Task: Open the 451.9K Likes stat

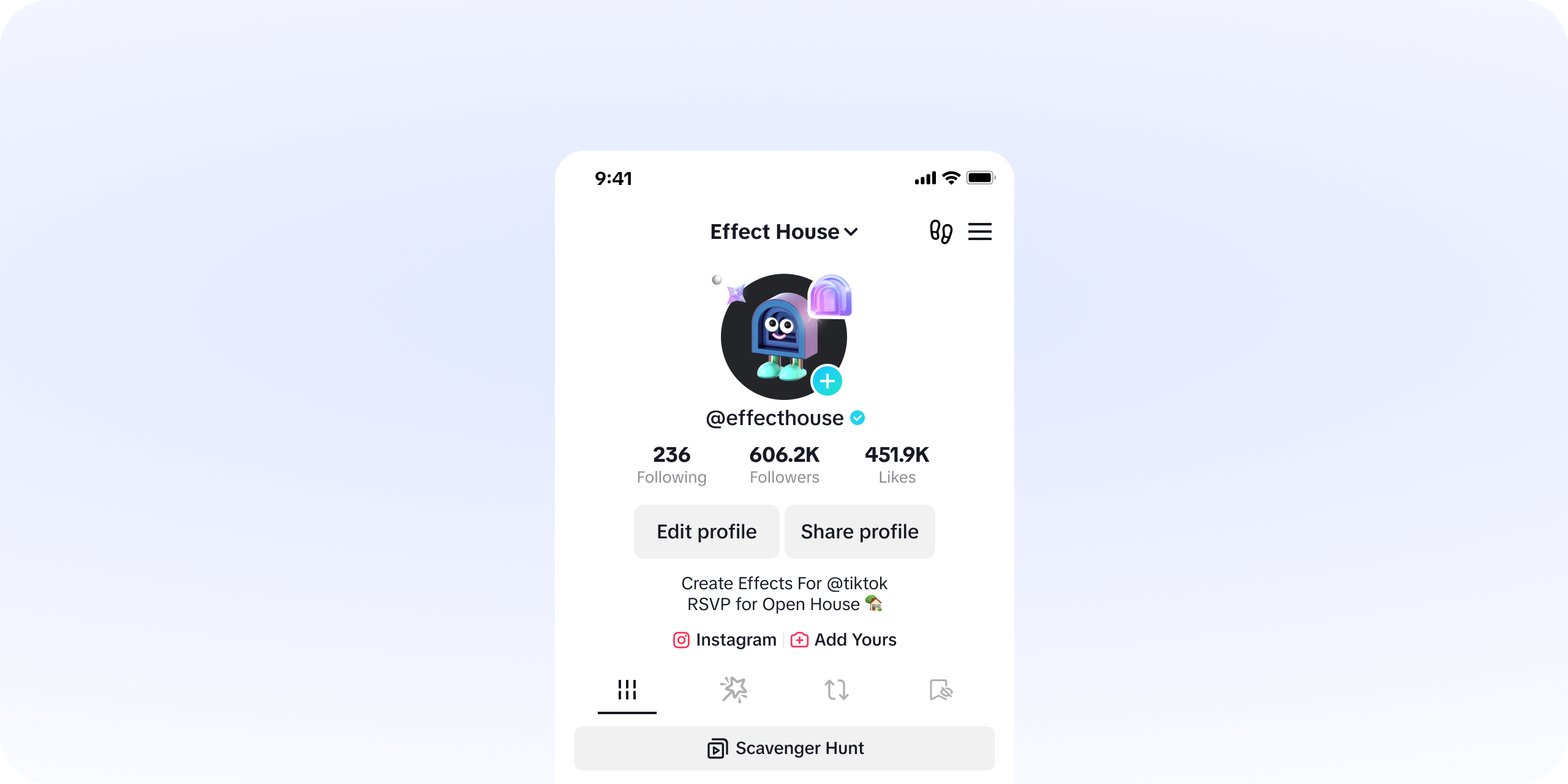Action: tap(897, 465)
